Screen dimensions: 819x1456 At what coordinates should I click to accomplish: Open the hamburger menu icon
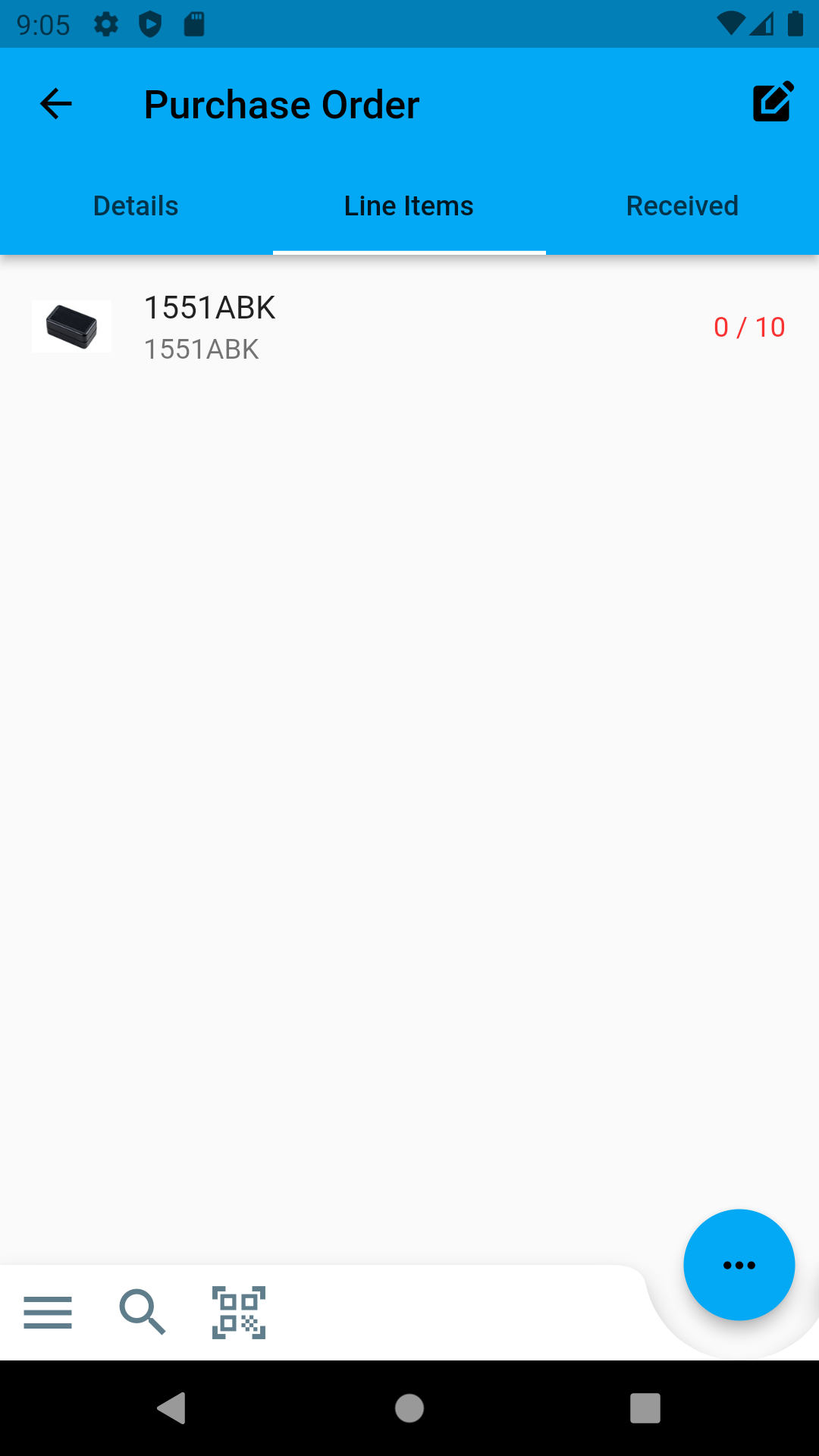48,1312
